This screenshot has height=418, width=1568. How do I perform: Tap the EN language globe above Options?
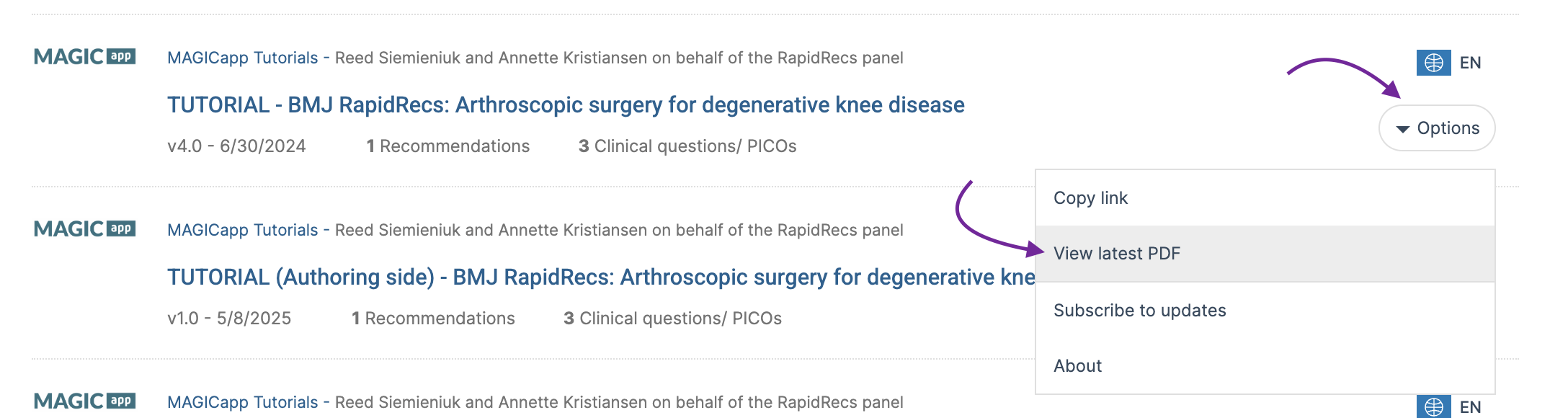click(x=1434, y=63)
